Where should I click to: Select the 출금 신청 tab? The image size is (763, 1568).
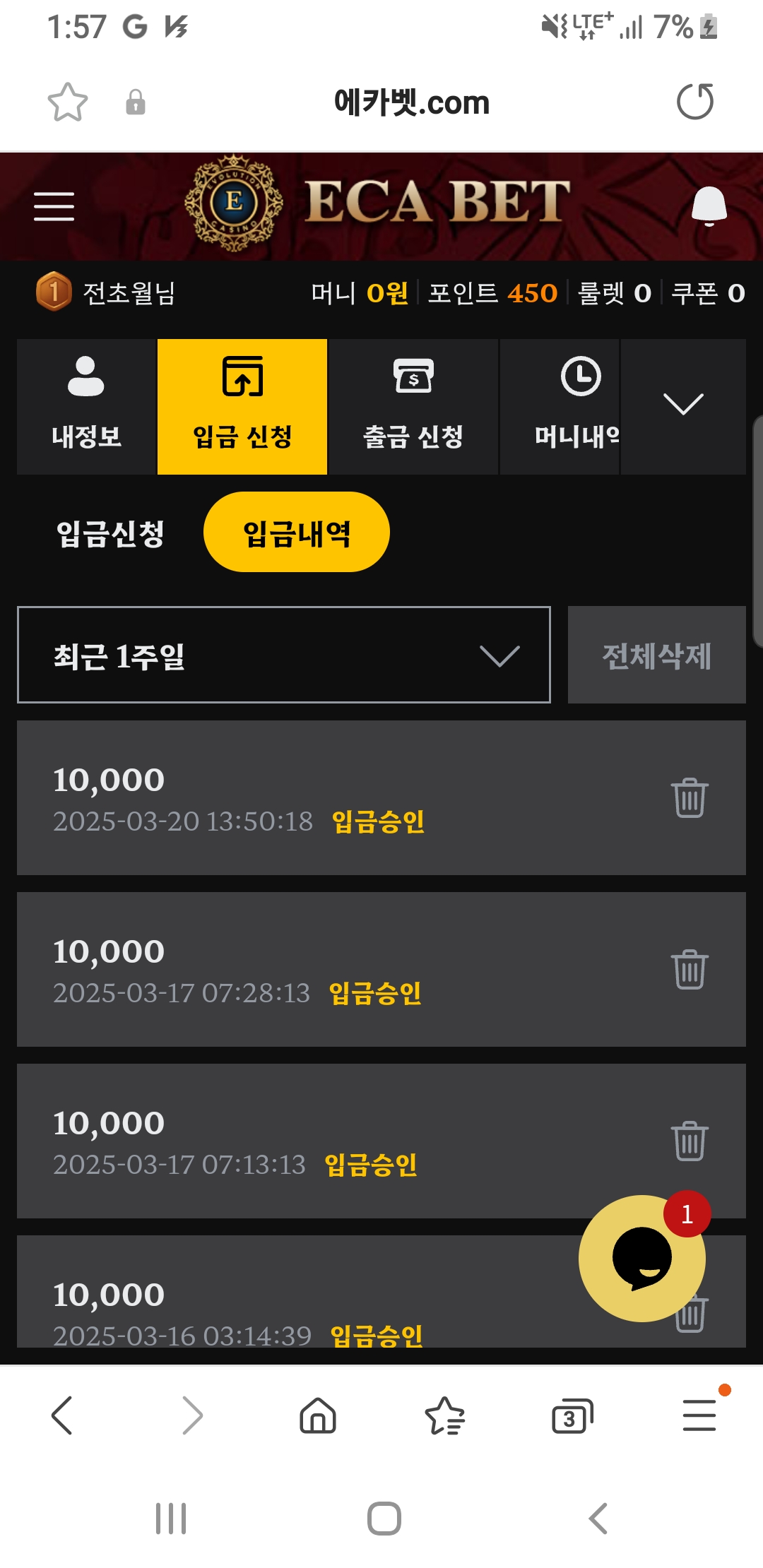point(413,406)
